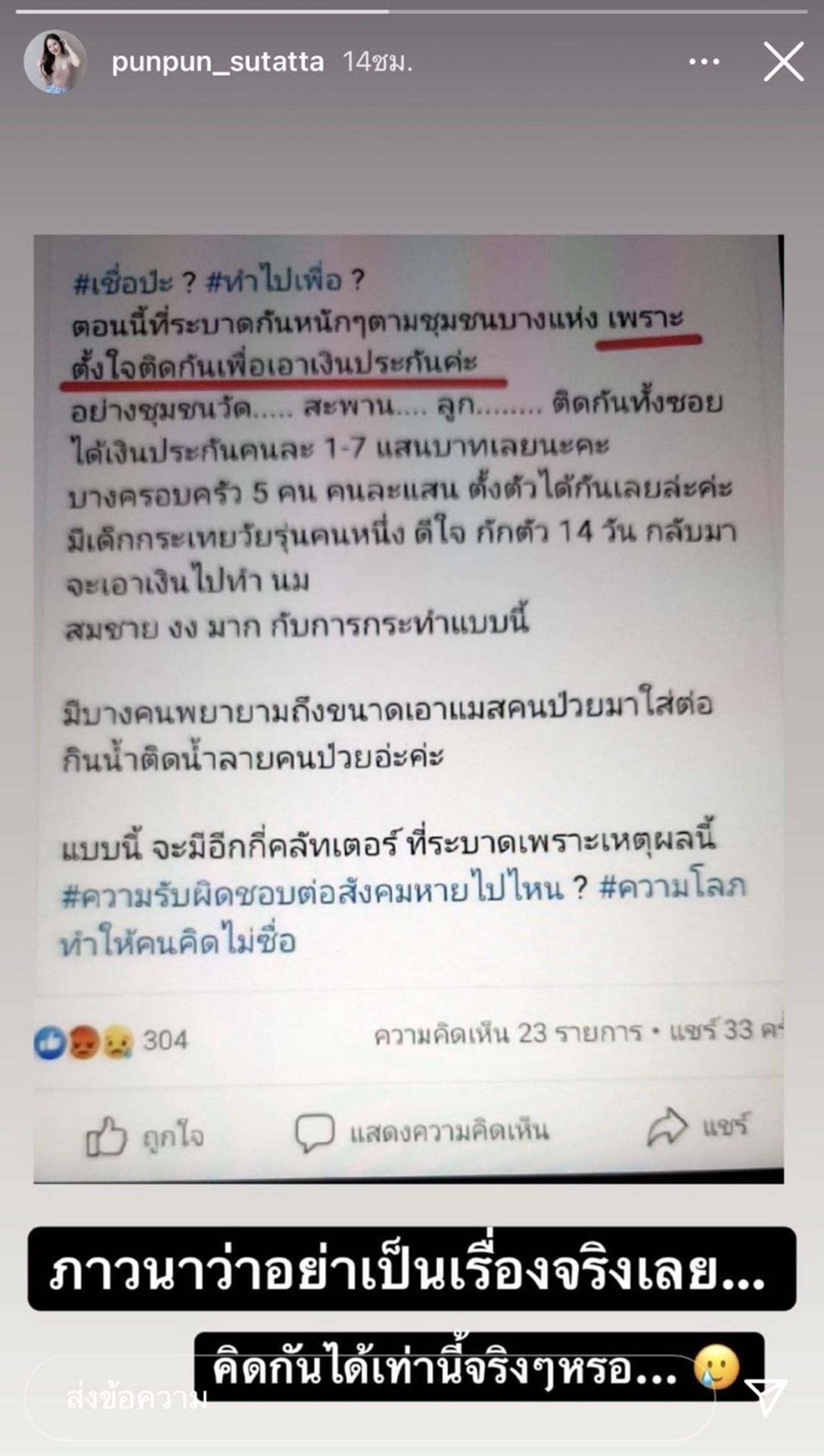Share this story via the paper plane

766,1396
